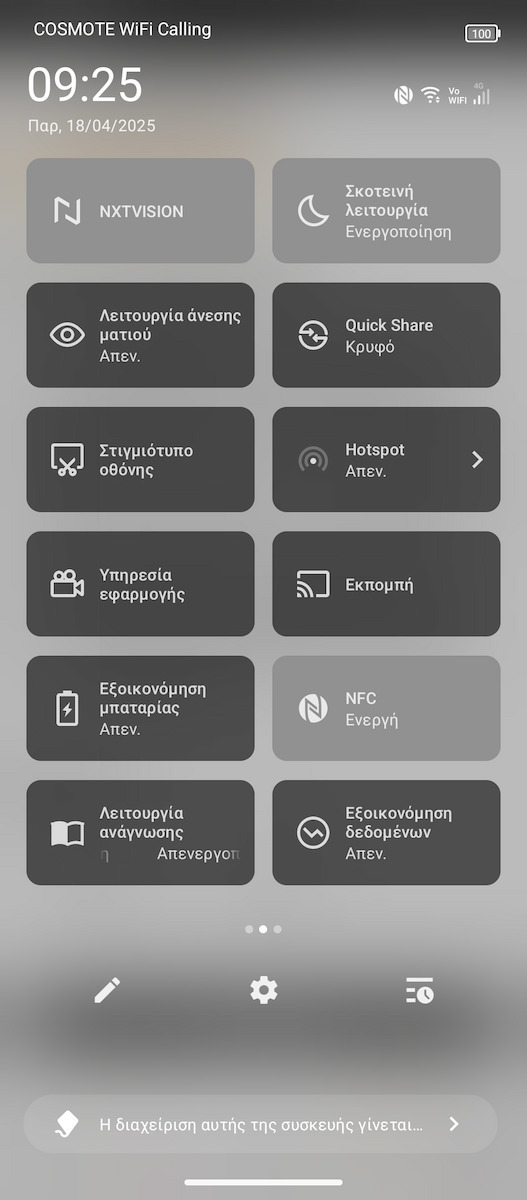Open the notification history icon

(419, 991)
